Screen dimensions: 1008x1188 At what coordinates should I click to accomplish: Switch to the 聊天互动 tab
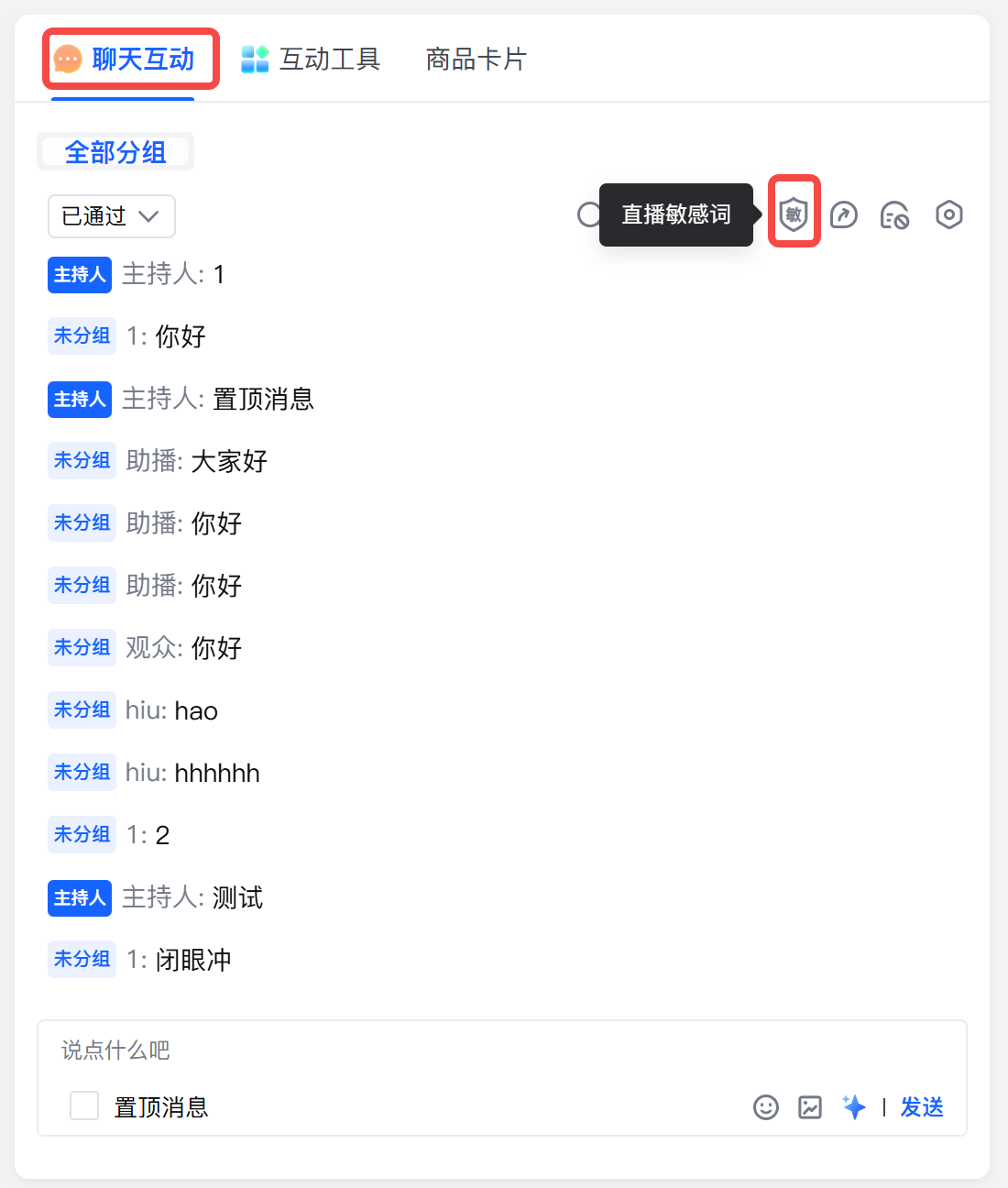130,60
